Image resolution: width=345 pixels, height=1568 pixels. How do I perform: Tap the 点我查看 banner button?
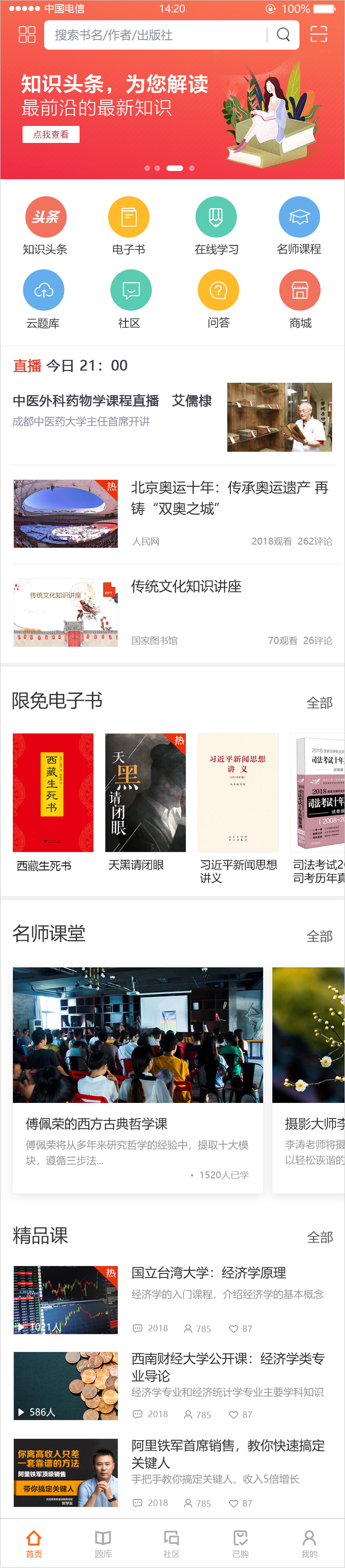click(51, 135)
